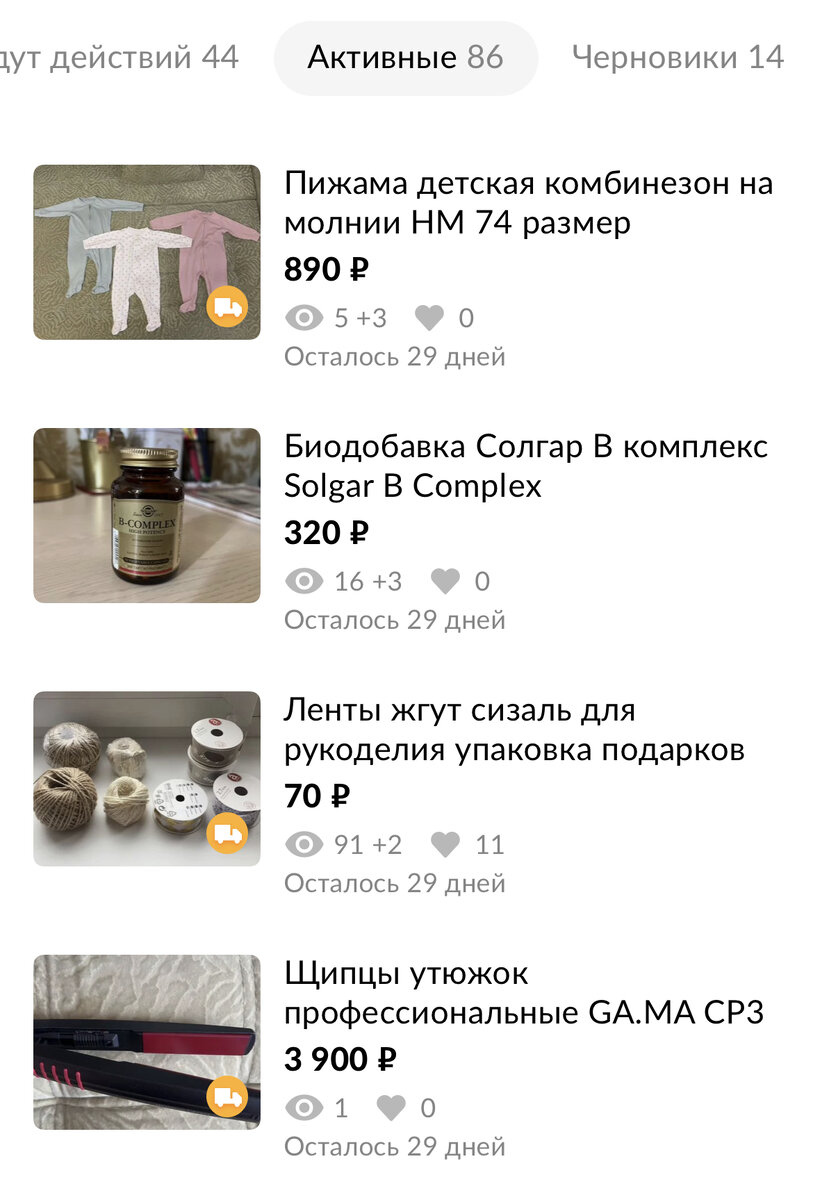This screenshot has height=1200, width=813.
Task: Select the Активные tab
Action: (x=405, y=58)
